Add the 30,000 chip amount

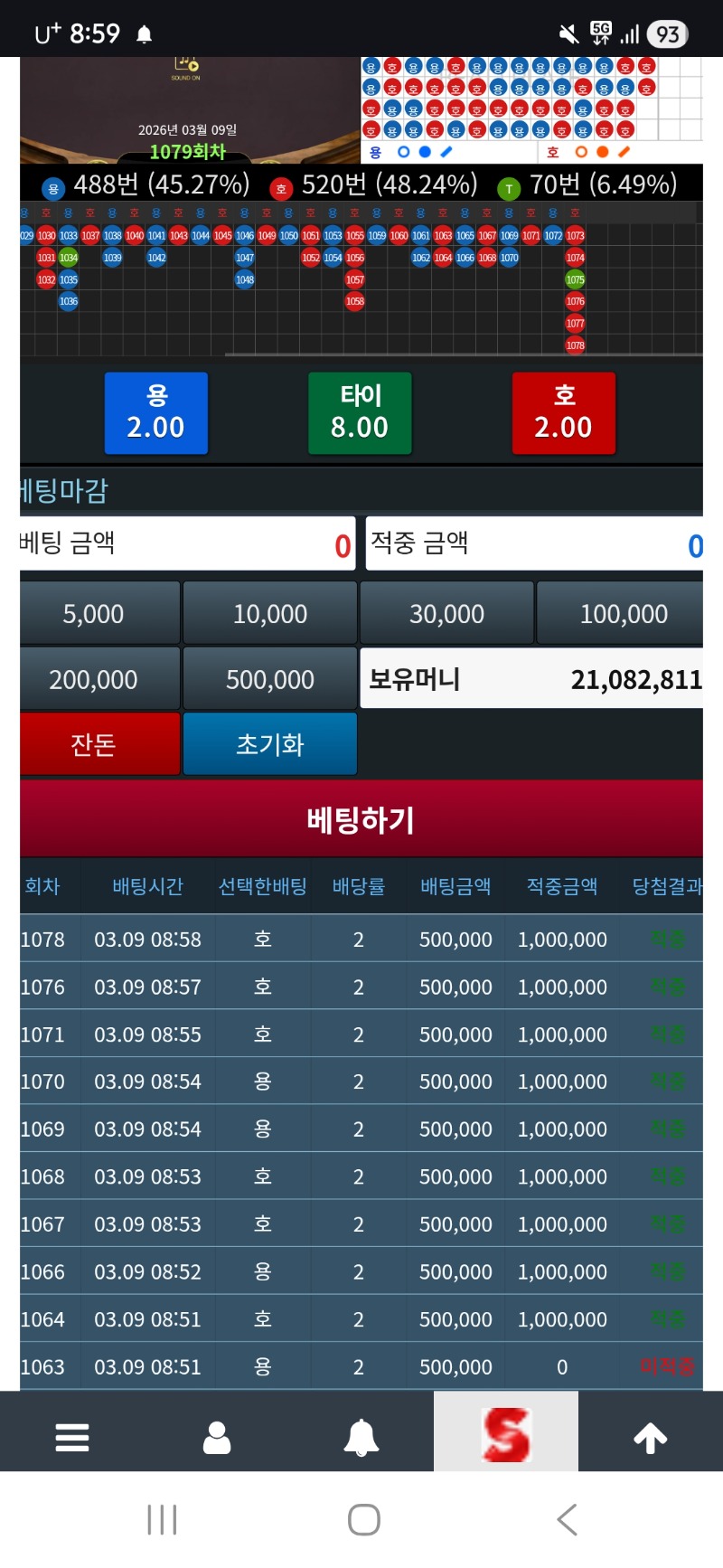446,613
